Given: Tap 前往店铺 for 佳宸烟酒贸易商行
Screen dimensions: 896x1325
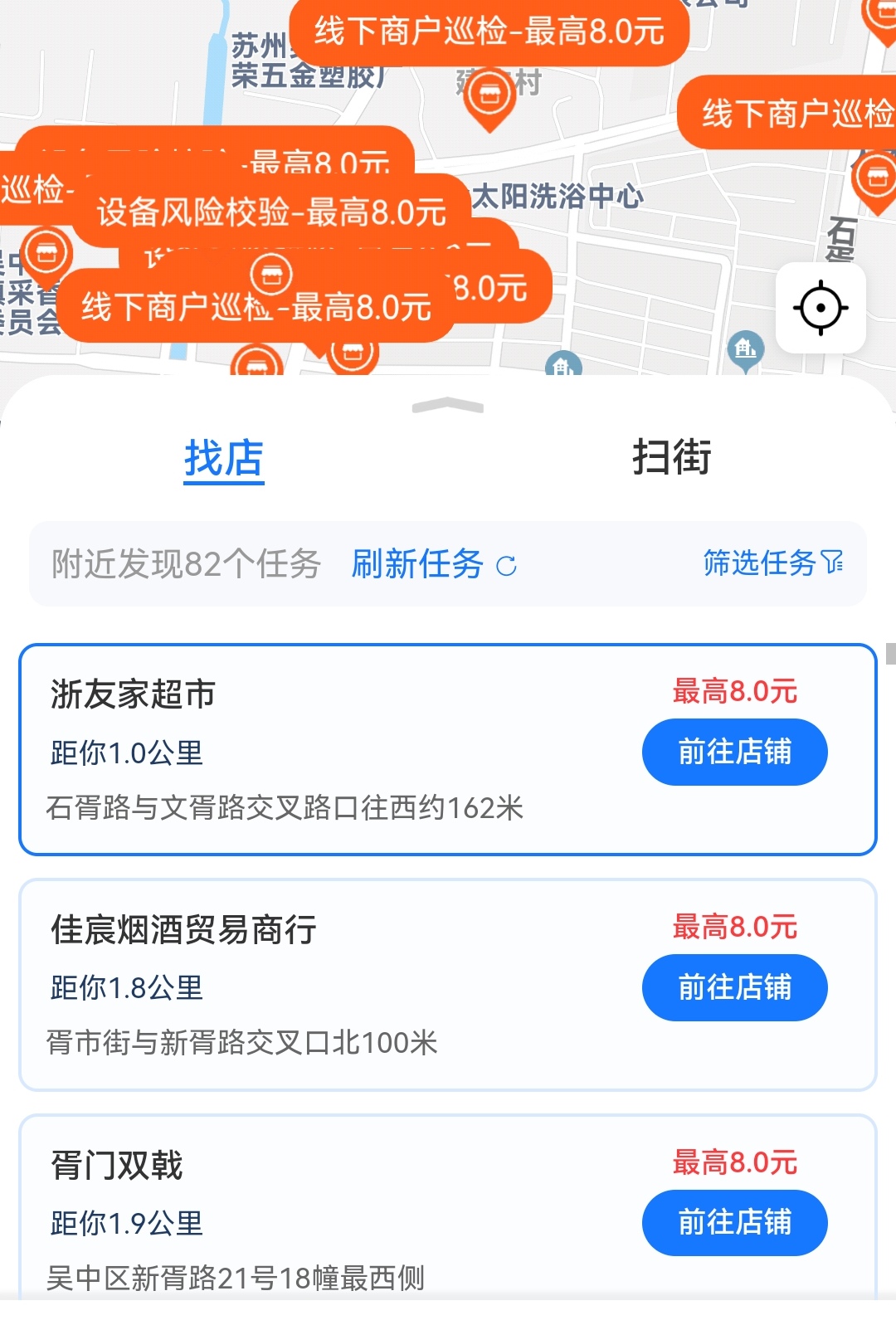Looking at the screenshot, I should 734,987.
